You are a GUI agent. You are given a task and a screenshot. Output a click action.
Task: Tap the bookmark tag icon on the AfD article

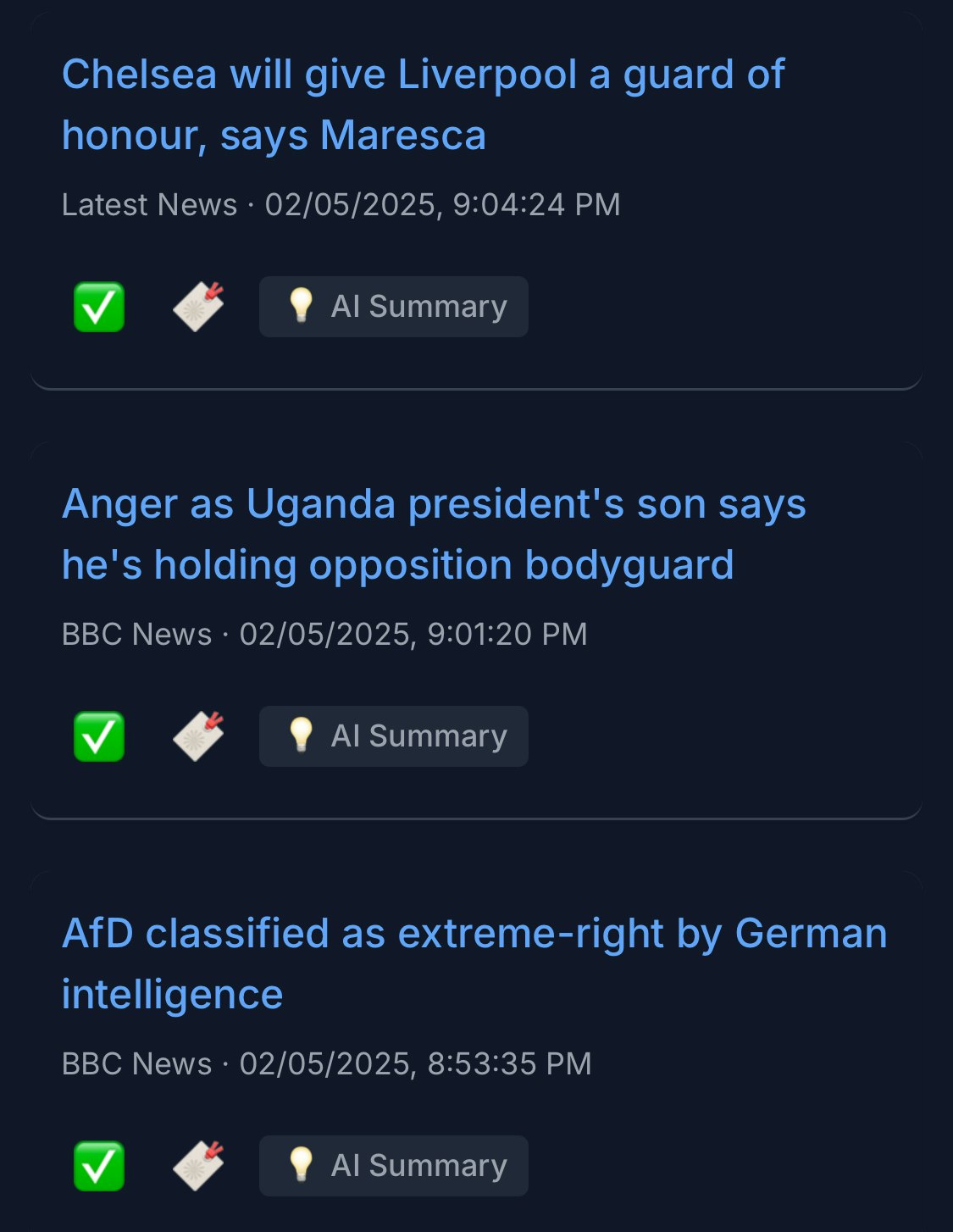199,1166
